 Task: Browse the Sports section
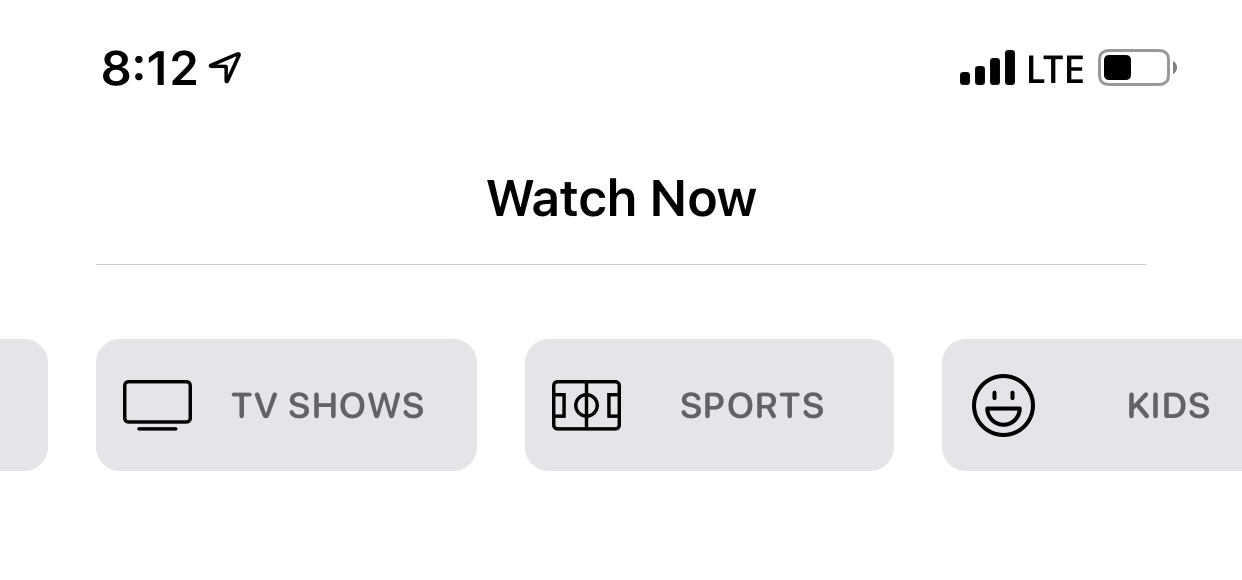[709, 405]
